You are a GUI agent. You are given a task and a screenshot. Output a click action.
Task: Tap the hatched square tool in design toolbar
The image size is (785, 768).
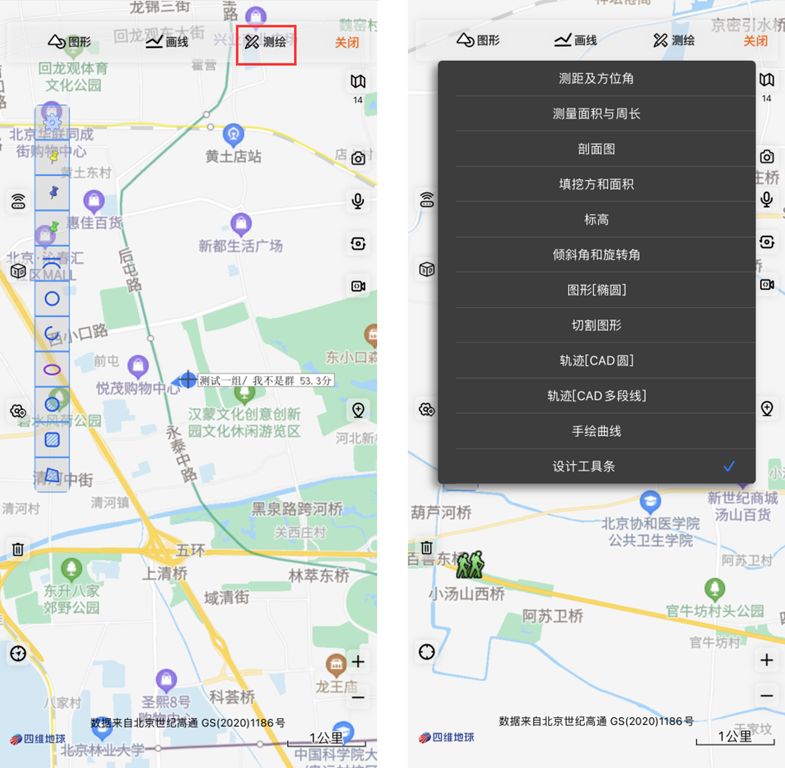(52, 439)
